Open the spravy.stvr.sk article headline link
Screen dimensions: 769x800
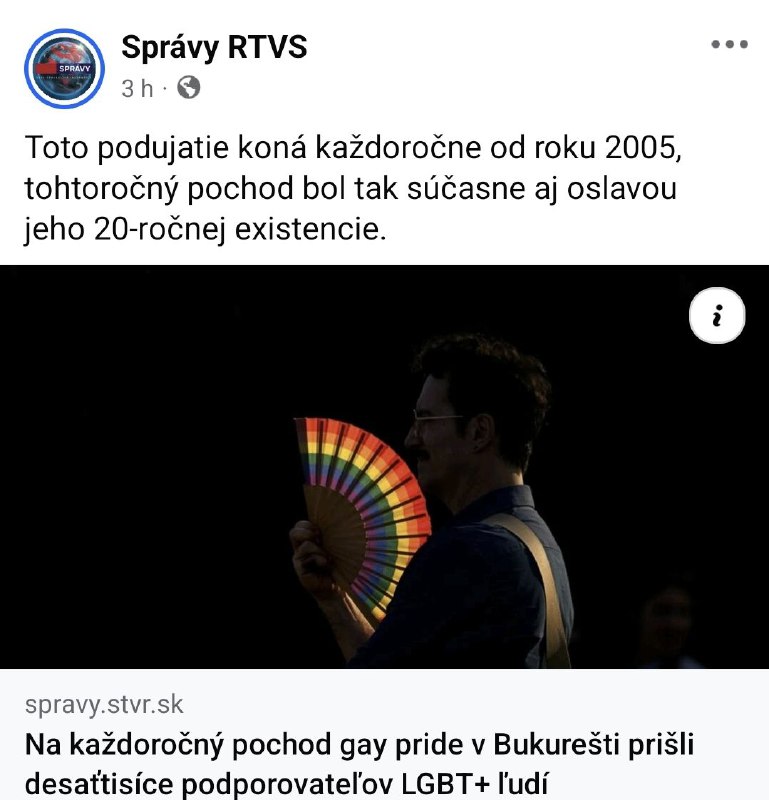coord(358,762)
